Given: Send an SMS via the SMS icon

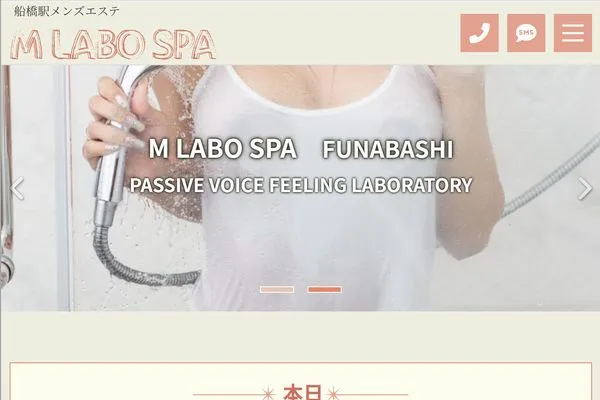Looking at the screenshot, I should (526, 33).
